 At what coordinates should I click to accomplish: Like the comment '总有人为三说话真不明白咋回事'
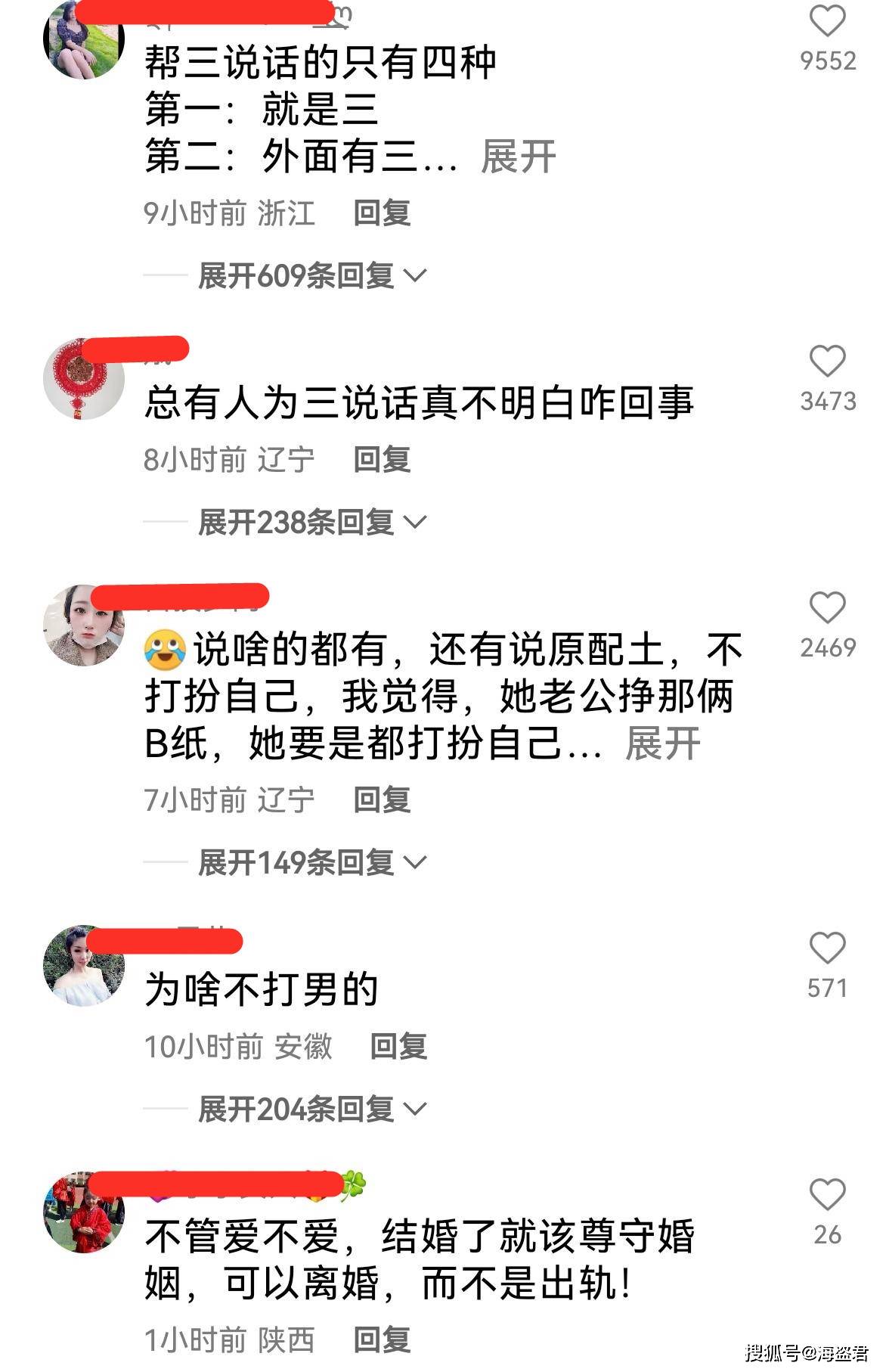tap(827, 362)
